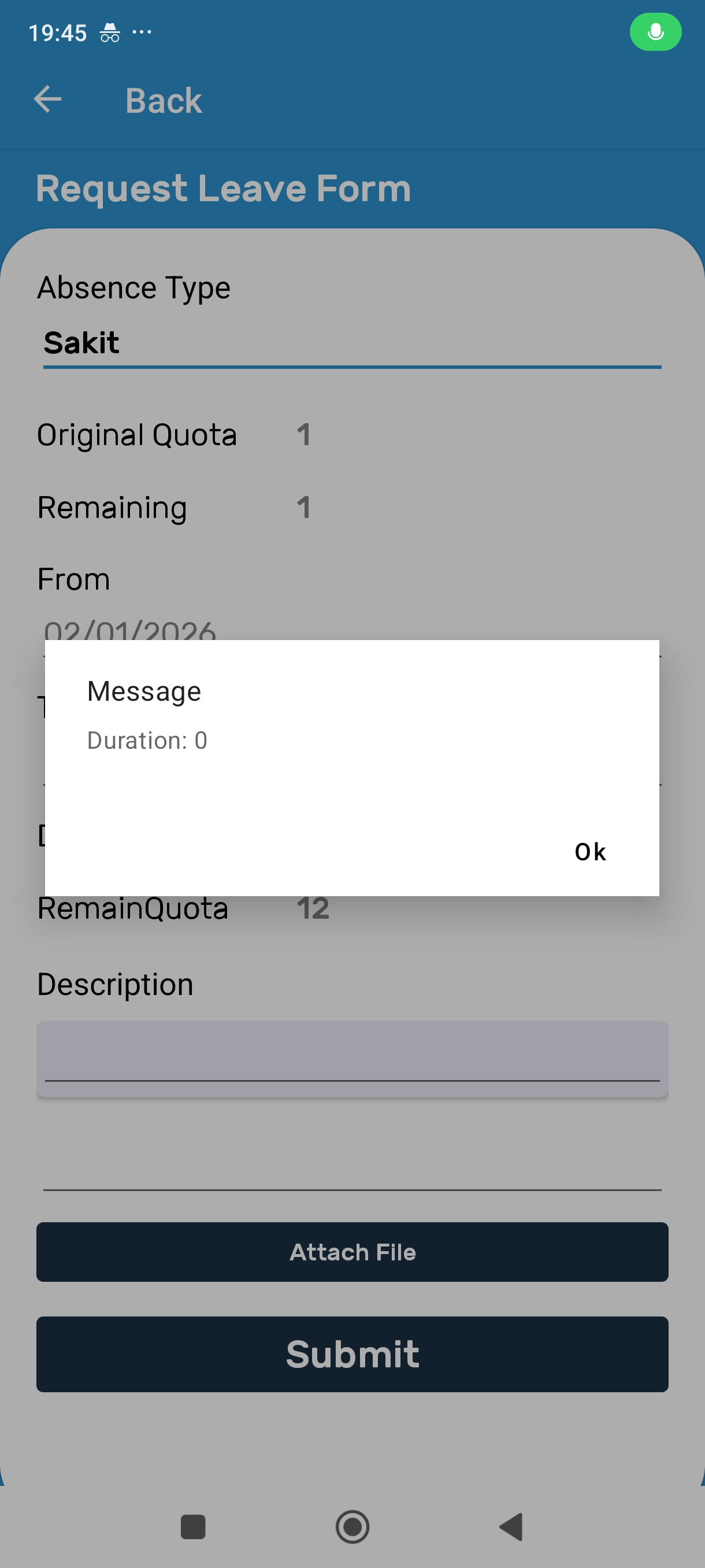This screenshot has width=705, height=1568.
Task: Open the Absence Type dropdown showing Sakit
Action: coord(351,343)
